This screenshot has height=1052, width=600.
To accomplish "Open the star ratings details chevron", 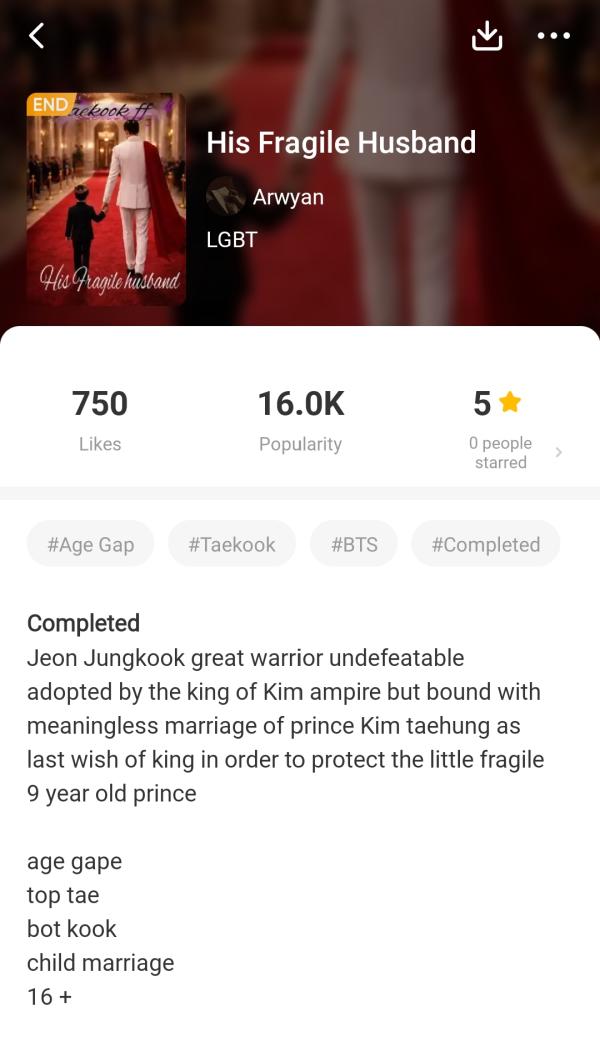I will (558, 453).
